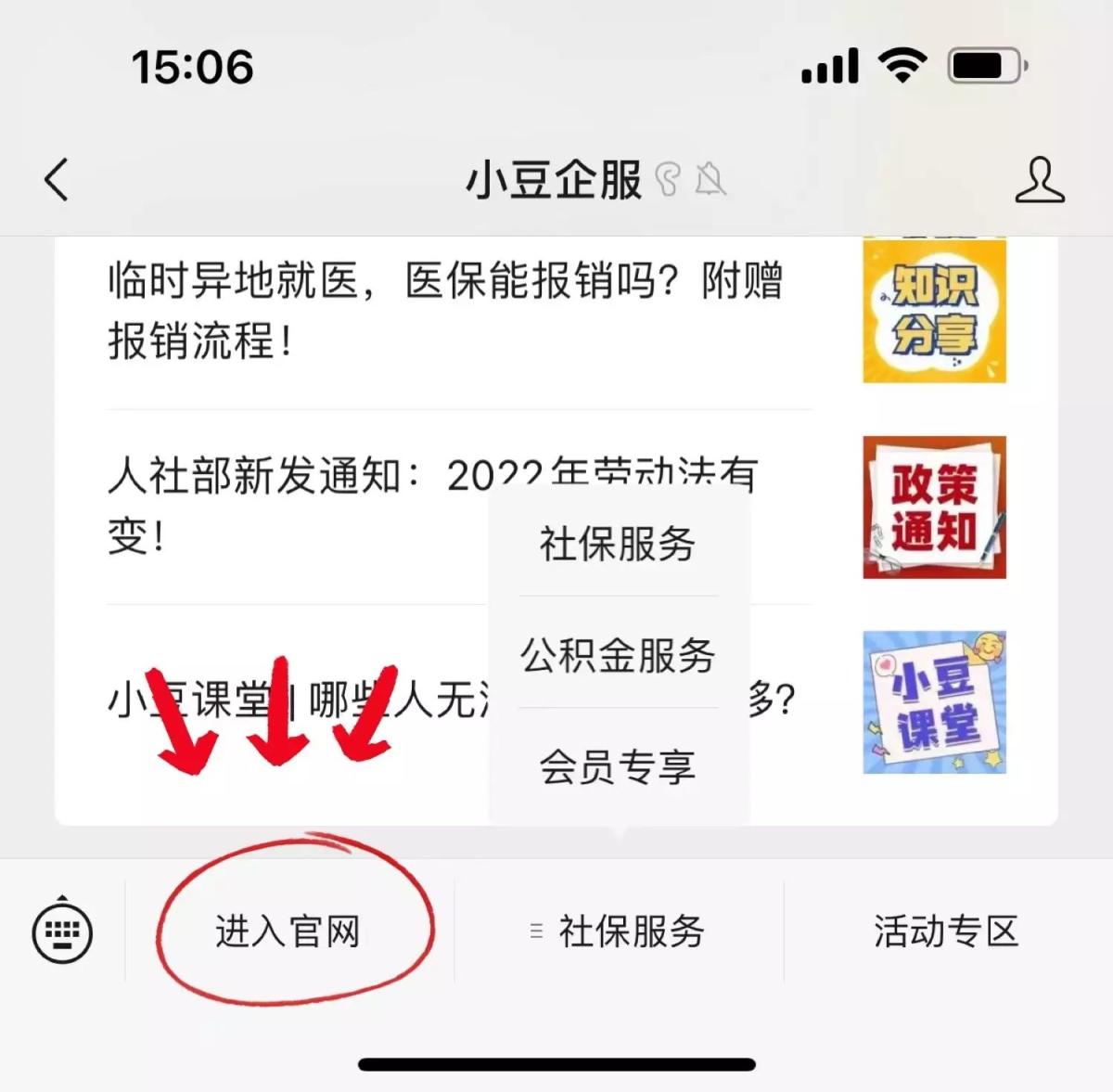Go back to the previous screen
This screenshot has height=1092, width=1113.
(x=58, y=180)
